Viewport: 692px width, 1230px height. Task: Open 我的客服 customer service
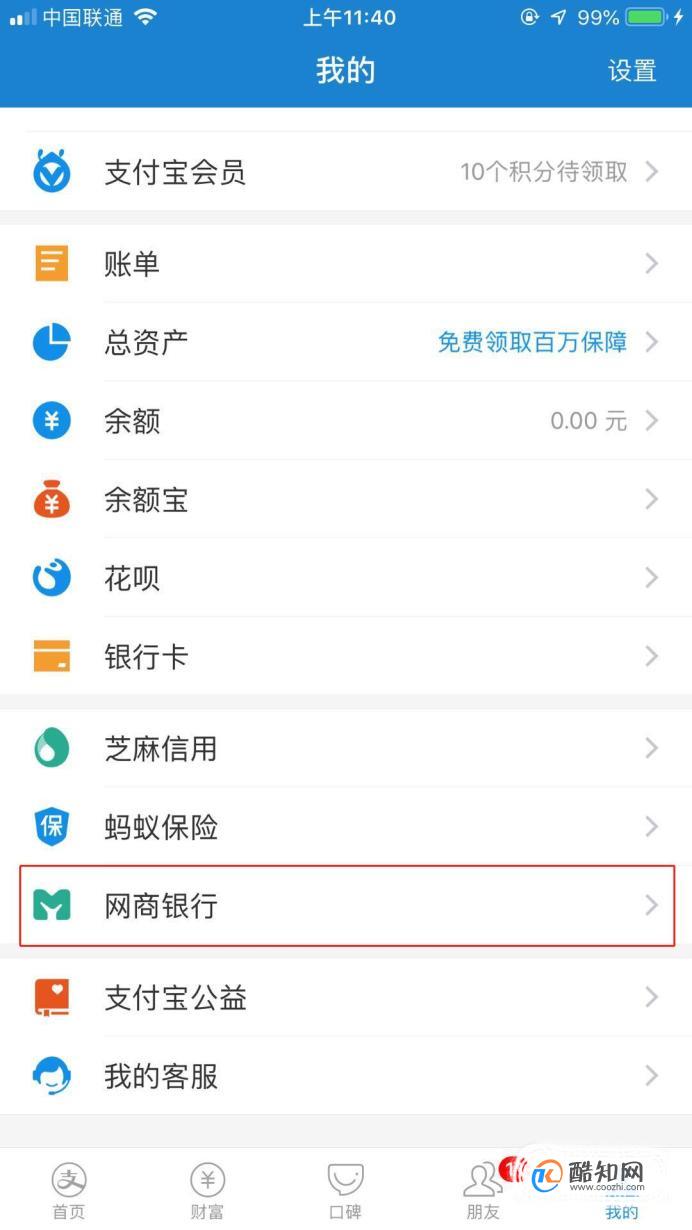[x=345, y=1076]
